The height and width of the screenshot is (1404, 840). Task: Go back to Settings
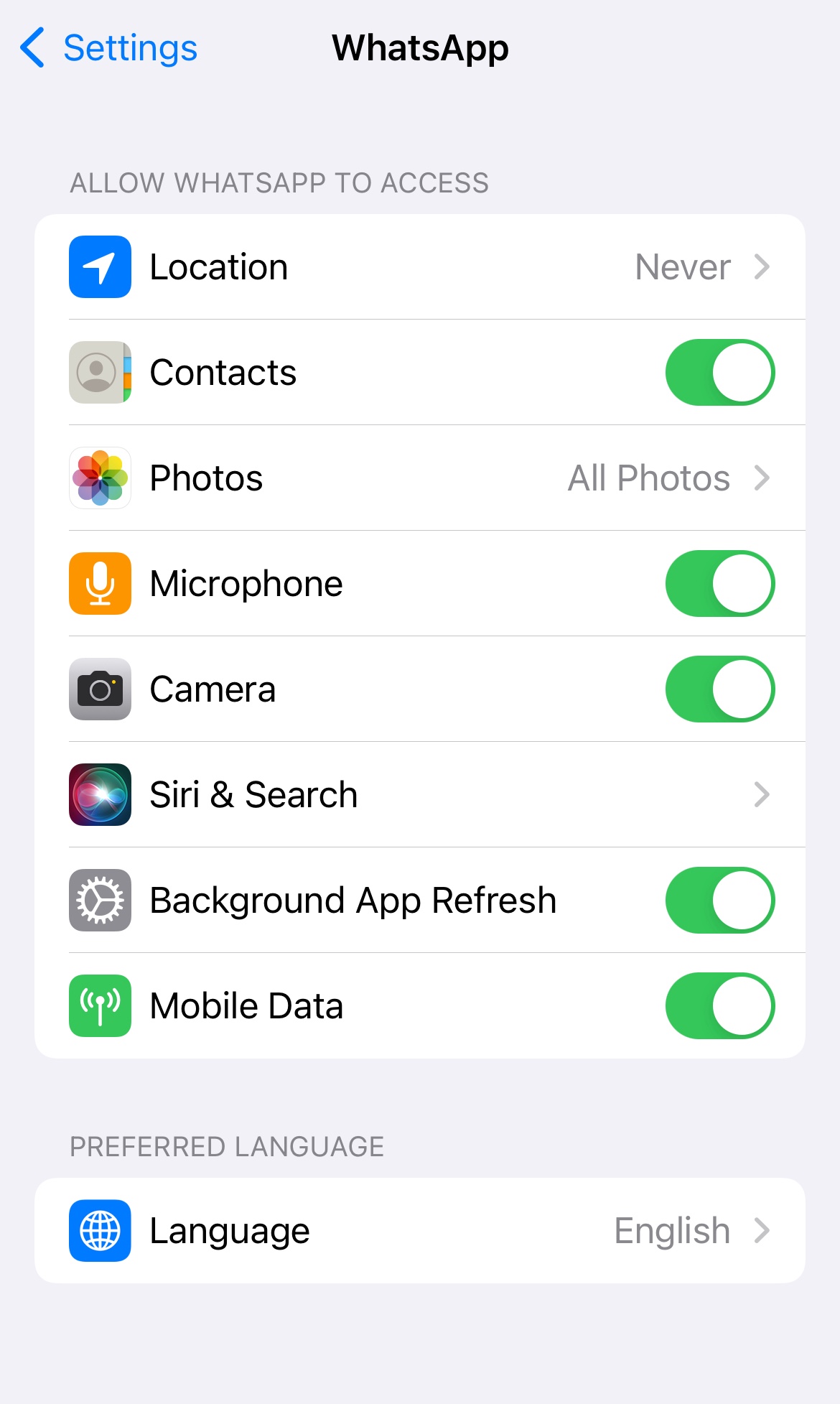(109, 48)
